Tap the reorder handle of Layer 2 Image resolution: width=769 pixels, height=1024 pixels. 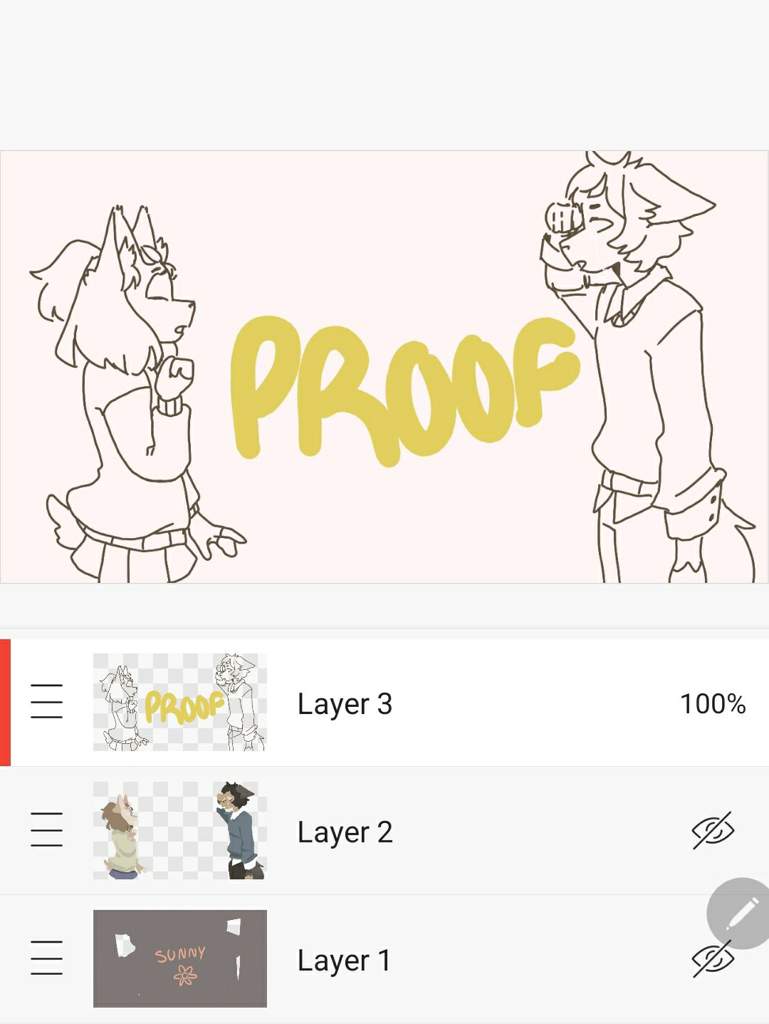pyautogui.click(x=47, y=831)
